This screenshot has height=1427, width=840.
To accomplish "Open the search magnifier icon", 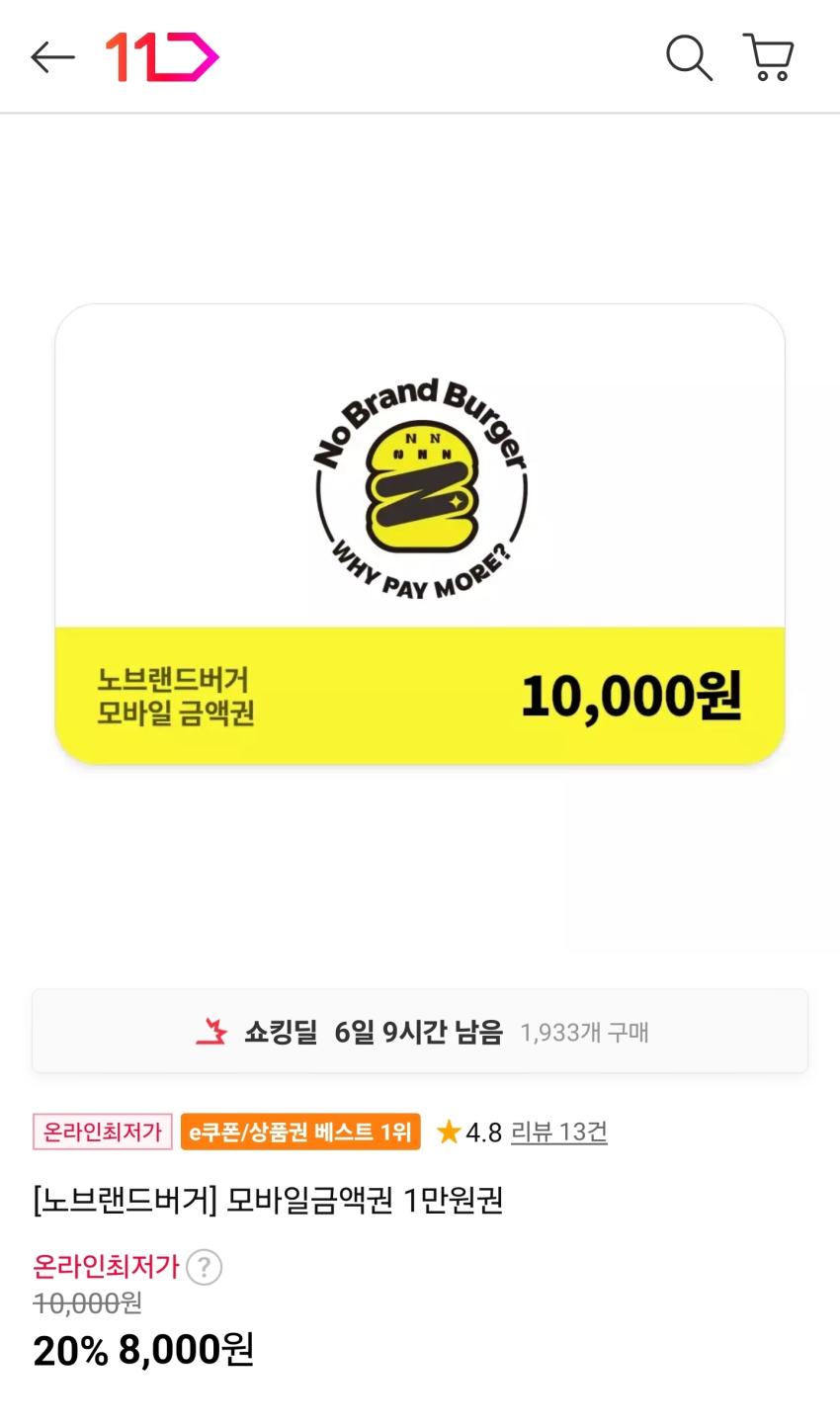I will (x=689, y=57).
